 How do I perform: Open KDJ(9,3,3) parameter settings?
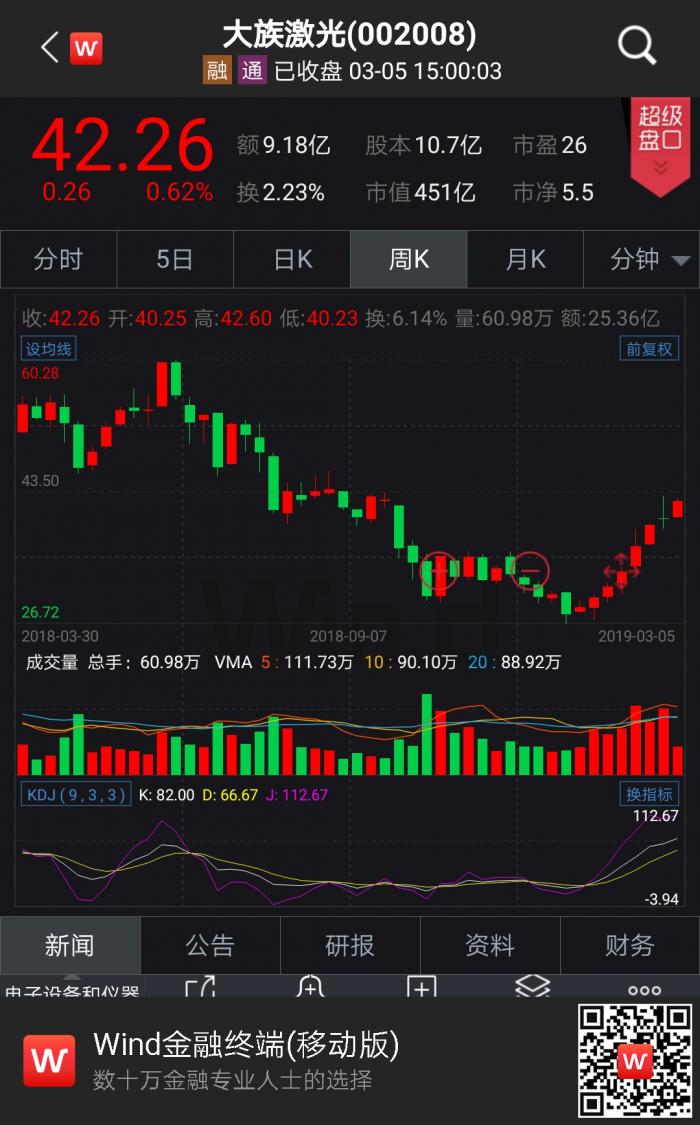[x=76, y=795]
